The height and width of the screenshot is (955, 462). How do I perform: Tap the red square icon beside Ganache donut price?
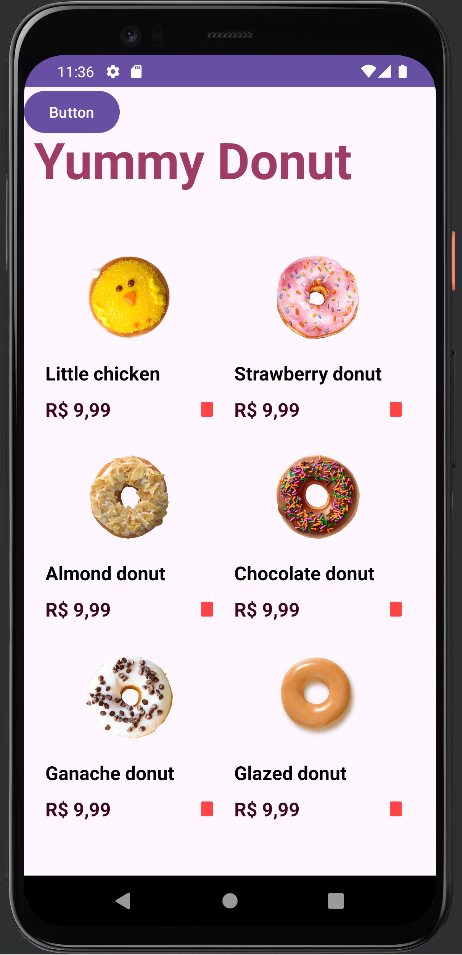click(x=207, y=809)
